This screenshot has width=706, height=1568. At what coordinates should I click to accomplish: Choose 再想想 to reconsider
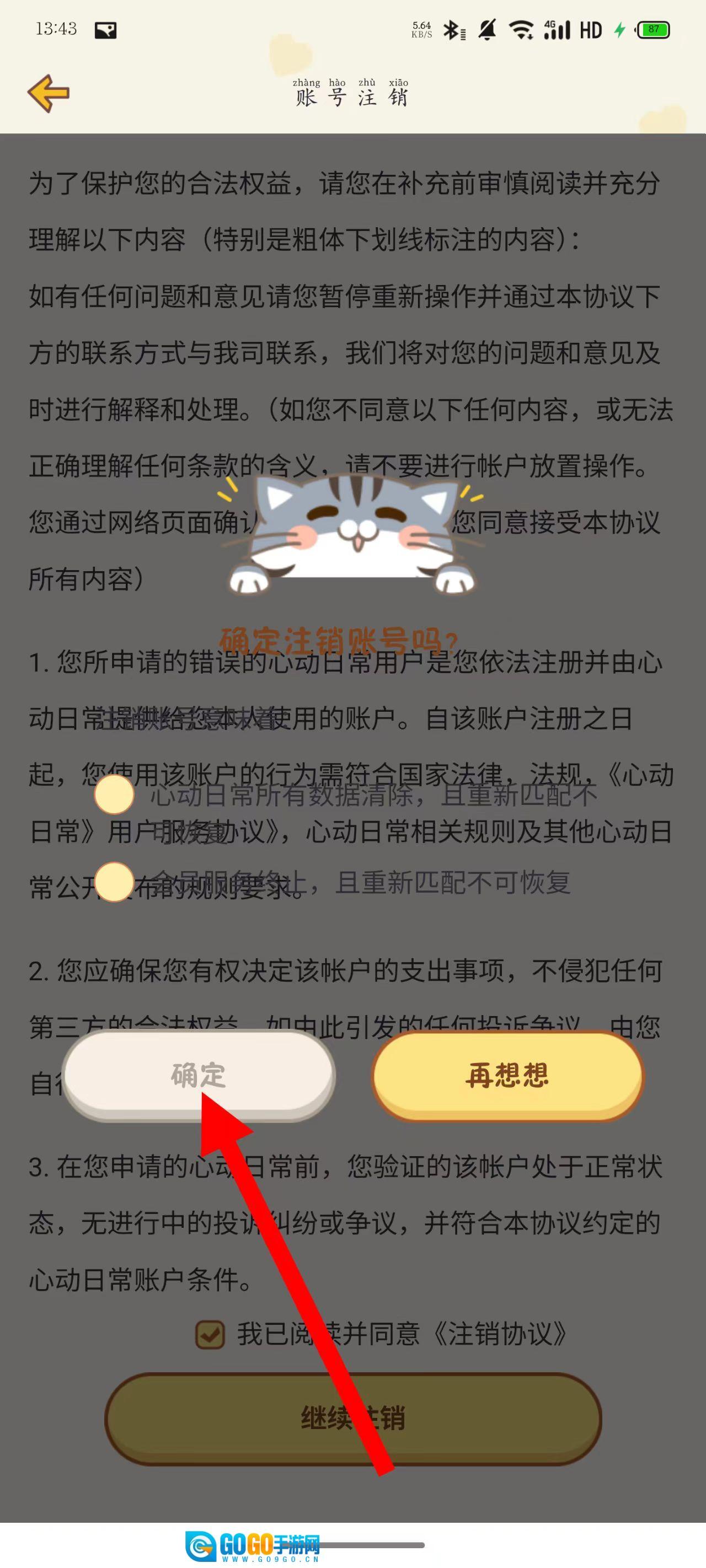(x=507, y=1075)
